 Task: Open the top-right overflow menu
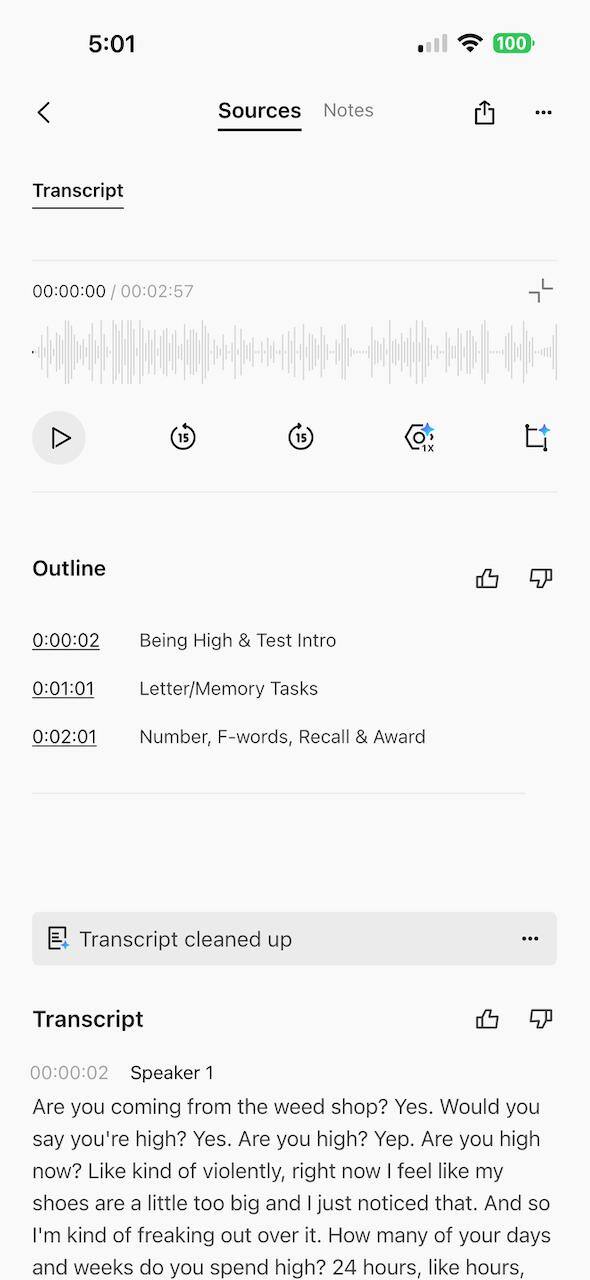[x=543, y=112]
